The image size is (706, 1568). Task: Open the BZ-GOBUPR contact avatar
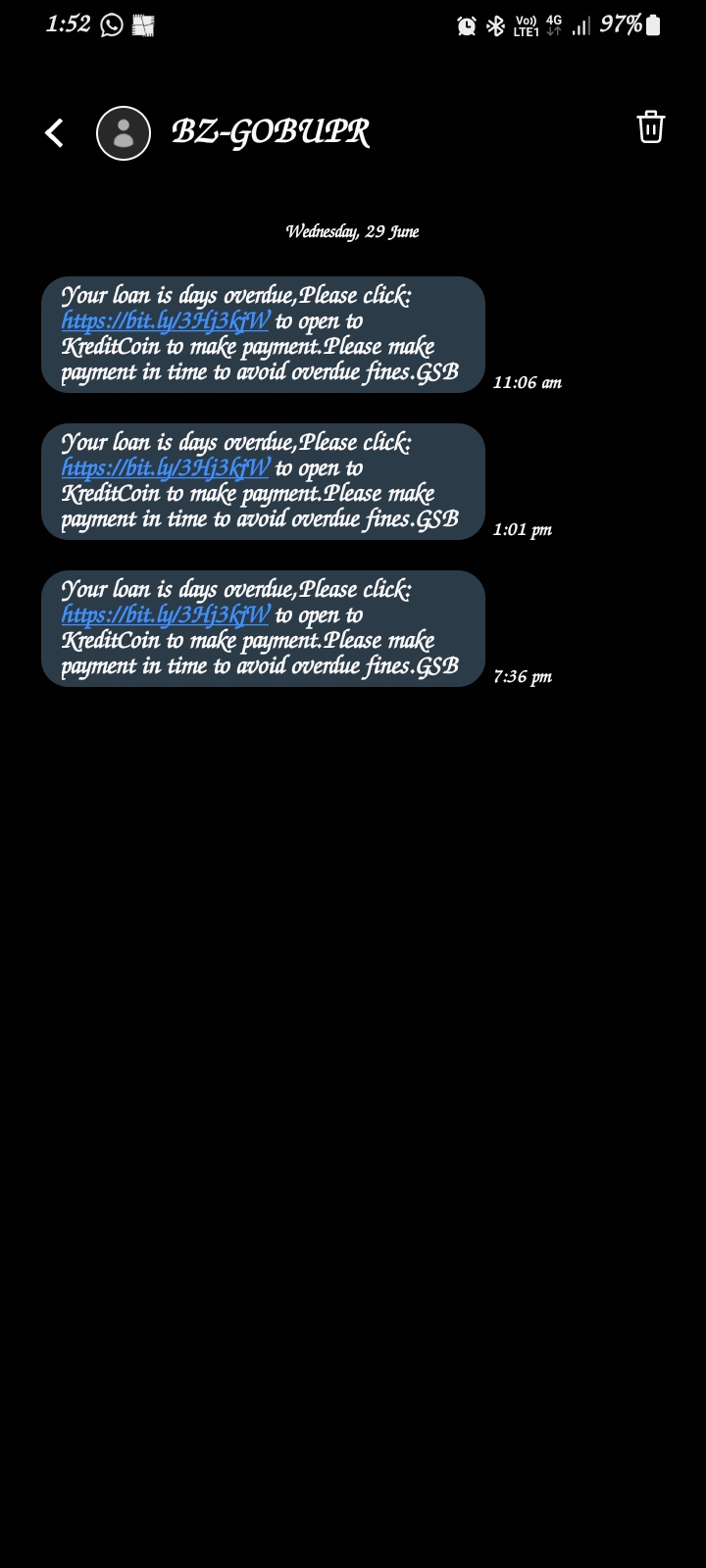124,132
